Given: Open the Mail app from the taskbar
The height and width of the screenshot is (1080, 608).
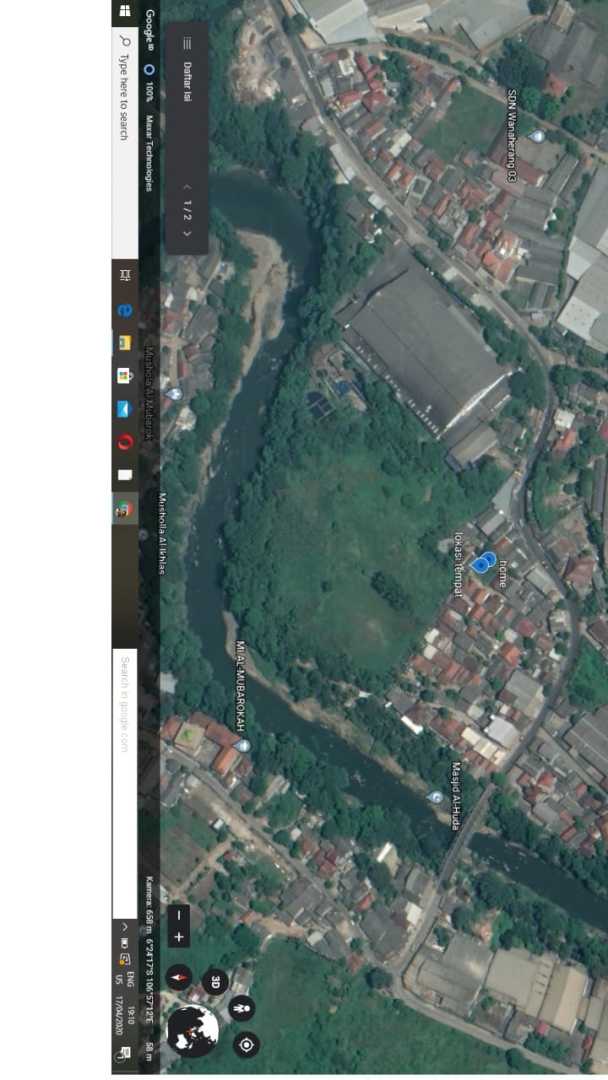Looking at the screenshot, I should [x=125, y=409].
